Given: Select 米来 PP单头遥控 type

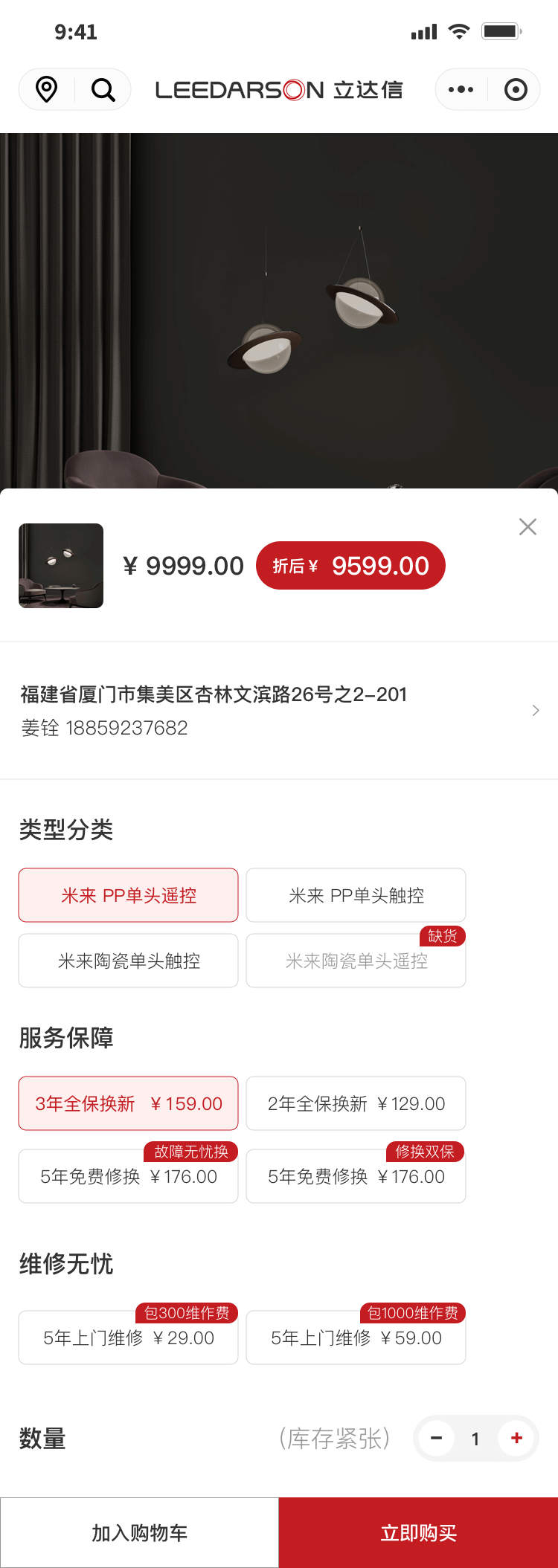Looking at the screenshot, I should coord(129,895).
